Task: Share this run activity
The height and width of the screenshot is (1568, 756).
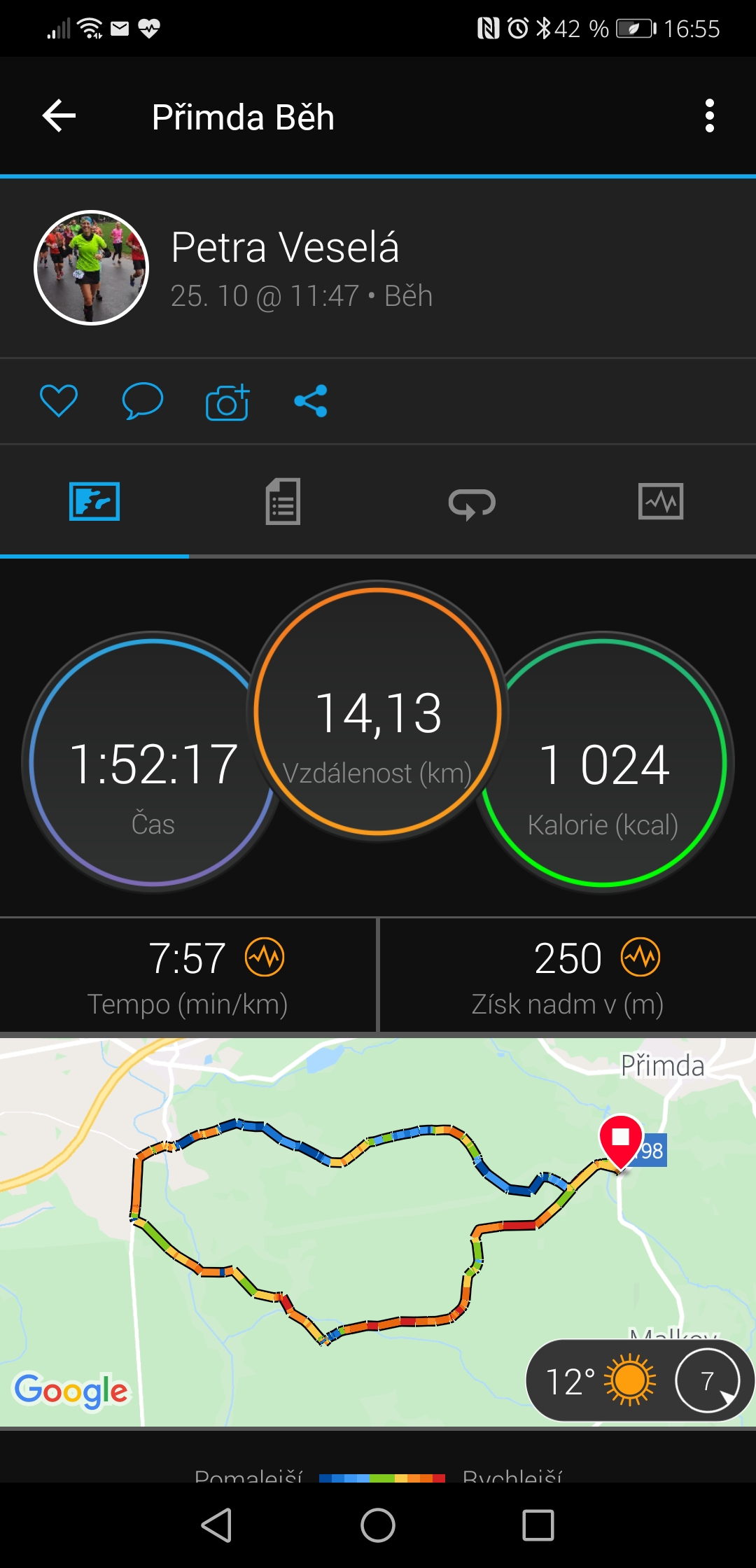Action: (311, 401)
